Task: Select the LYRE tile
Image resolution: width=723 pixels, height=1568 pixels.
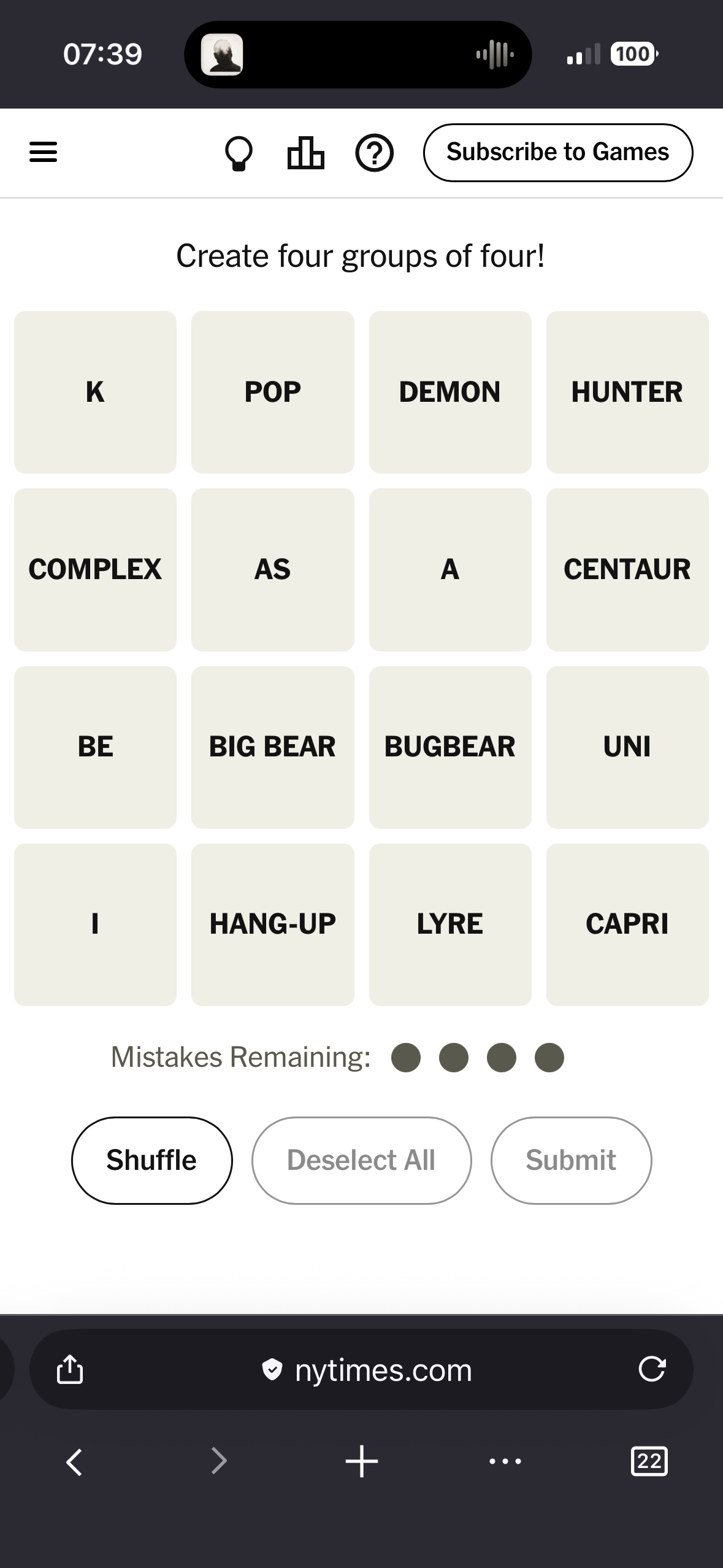Action: pyautogui.click(x=449, y=924)
